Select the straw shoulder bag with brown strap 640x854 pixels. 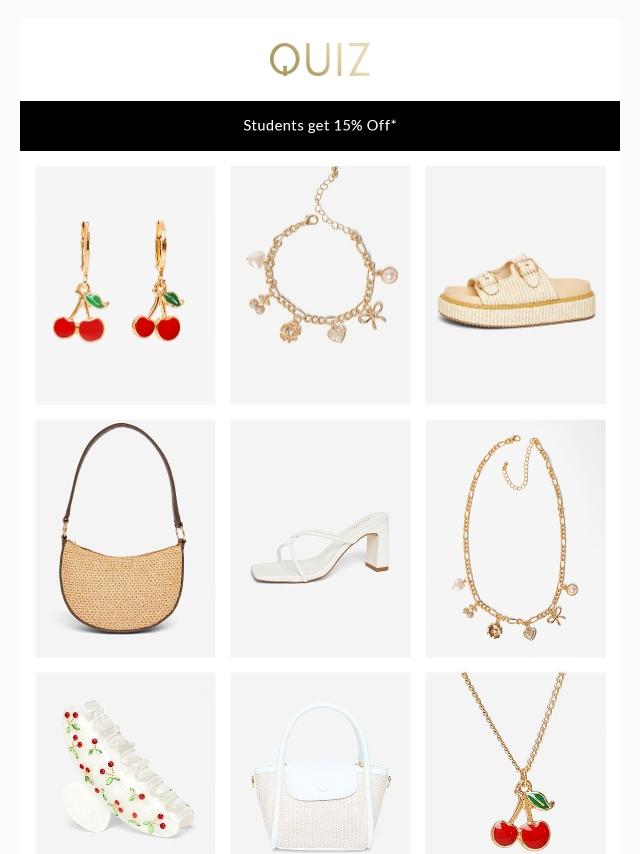pyautogui.click(x=125, y=538)
